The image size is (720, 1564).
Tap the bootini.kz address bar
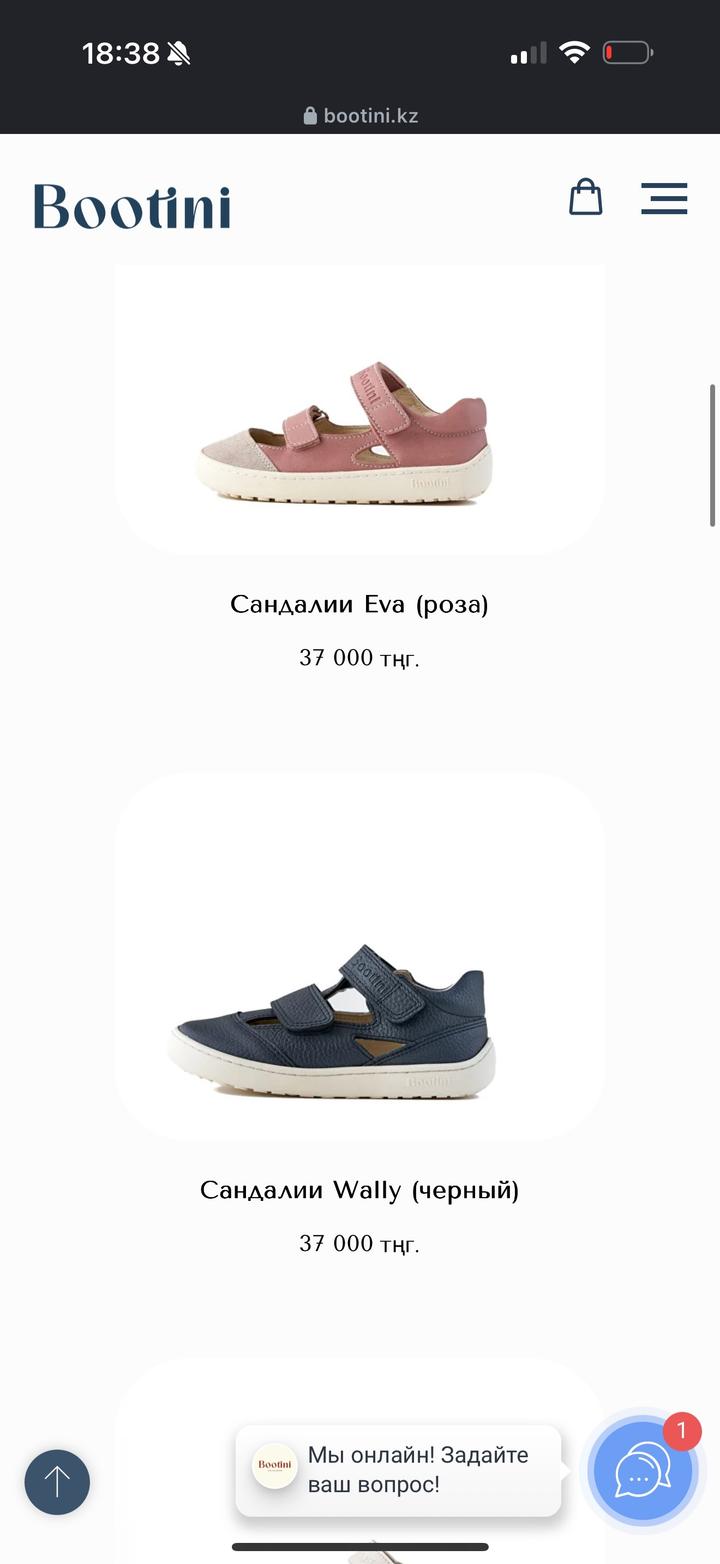click(x=360, y=116)
